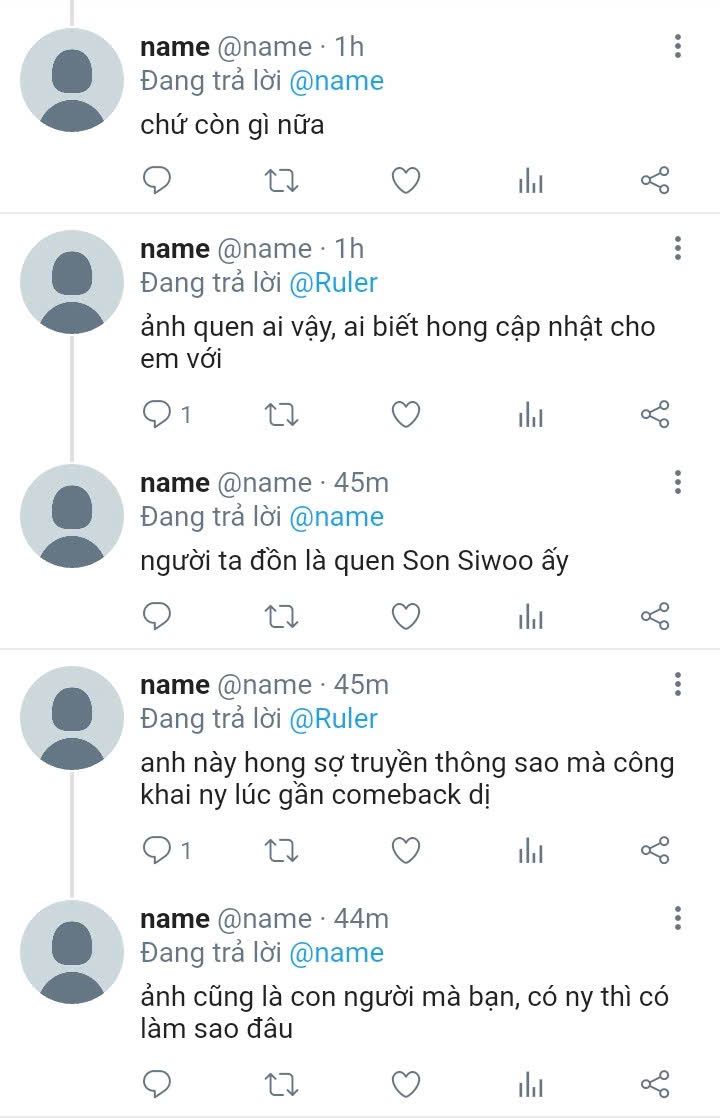Retweet the "ảnh quen ai vậy" reply

(x=281, y=414)
